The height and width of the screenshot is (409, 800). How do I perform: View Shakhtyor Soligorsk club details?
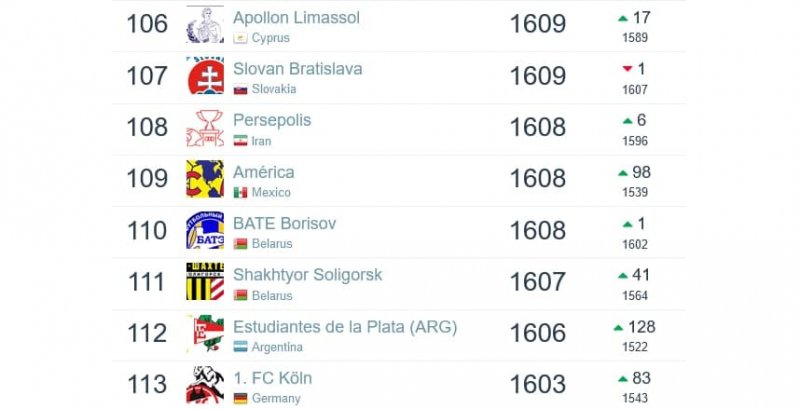click(x=307, y=275)
